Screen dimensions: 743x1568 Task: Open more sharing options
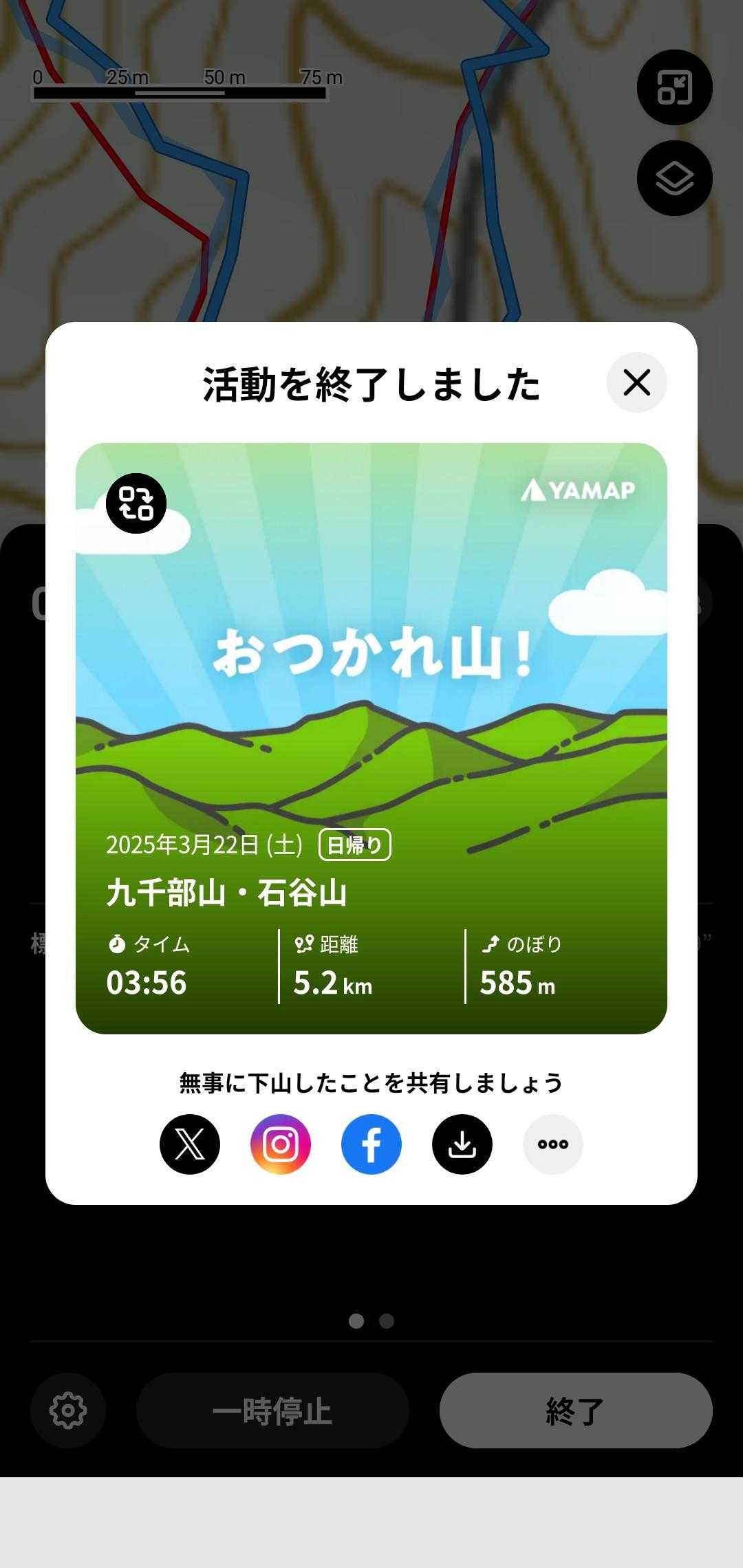tap(553, 1144)
